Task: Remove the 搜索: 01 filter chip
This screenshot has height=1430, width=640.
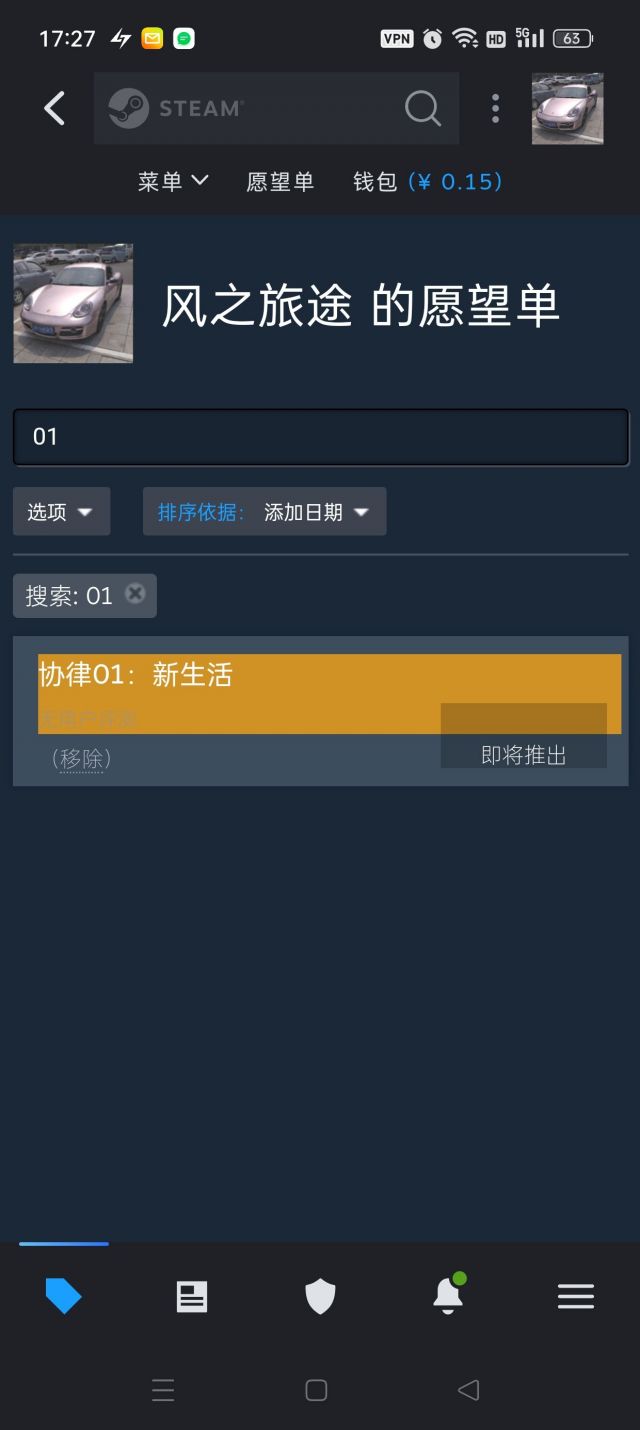Action: (135, 594)
